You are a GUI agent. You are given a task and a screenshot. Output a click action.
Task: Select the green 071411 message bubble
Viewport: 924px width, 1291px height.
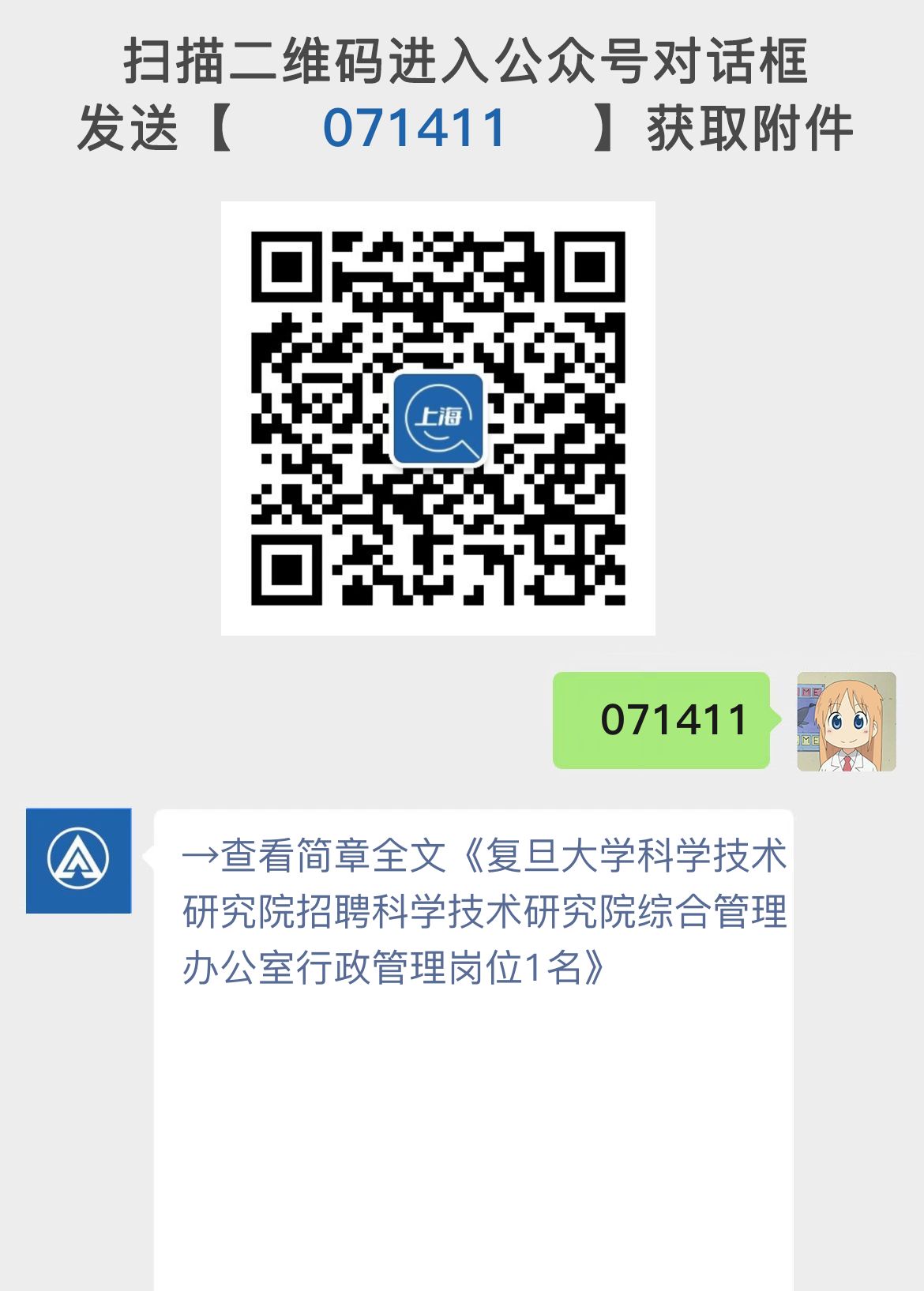pyautogui.click(x=663, y=721)
